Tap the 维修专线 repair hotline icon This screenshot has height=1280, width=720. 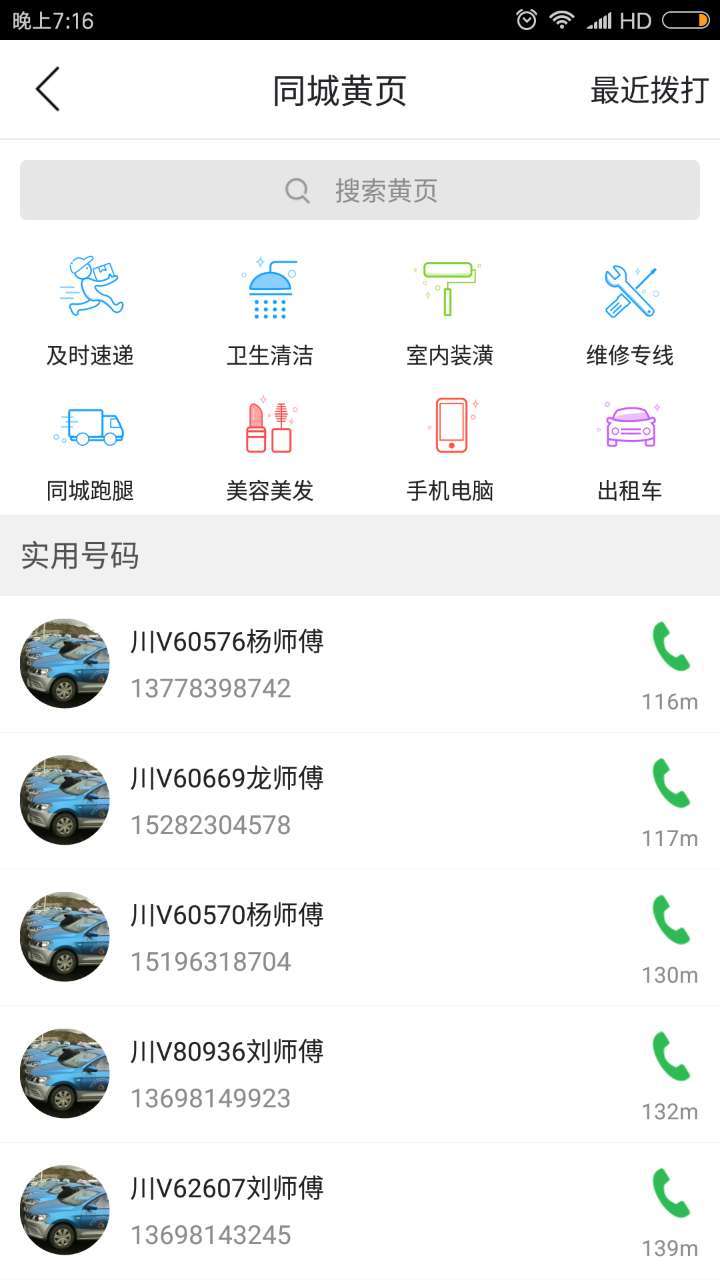pos(629,300)
